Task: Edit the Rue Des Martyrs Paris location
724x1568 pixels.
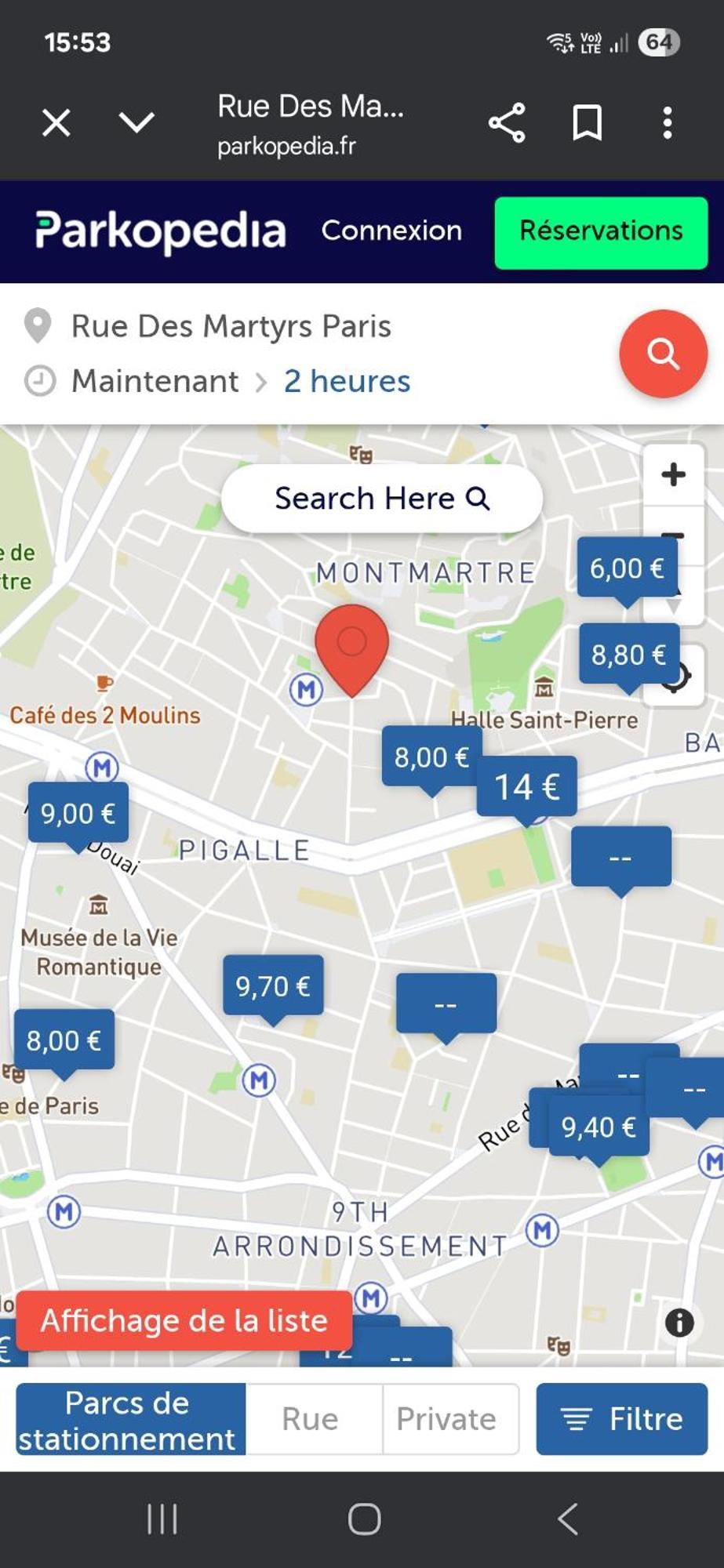Action: click(231, 326)
